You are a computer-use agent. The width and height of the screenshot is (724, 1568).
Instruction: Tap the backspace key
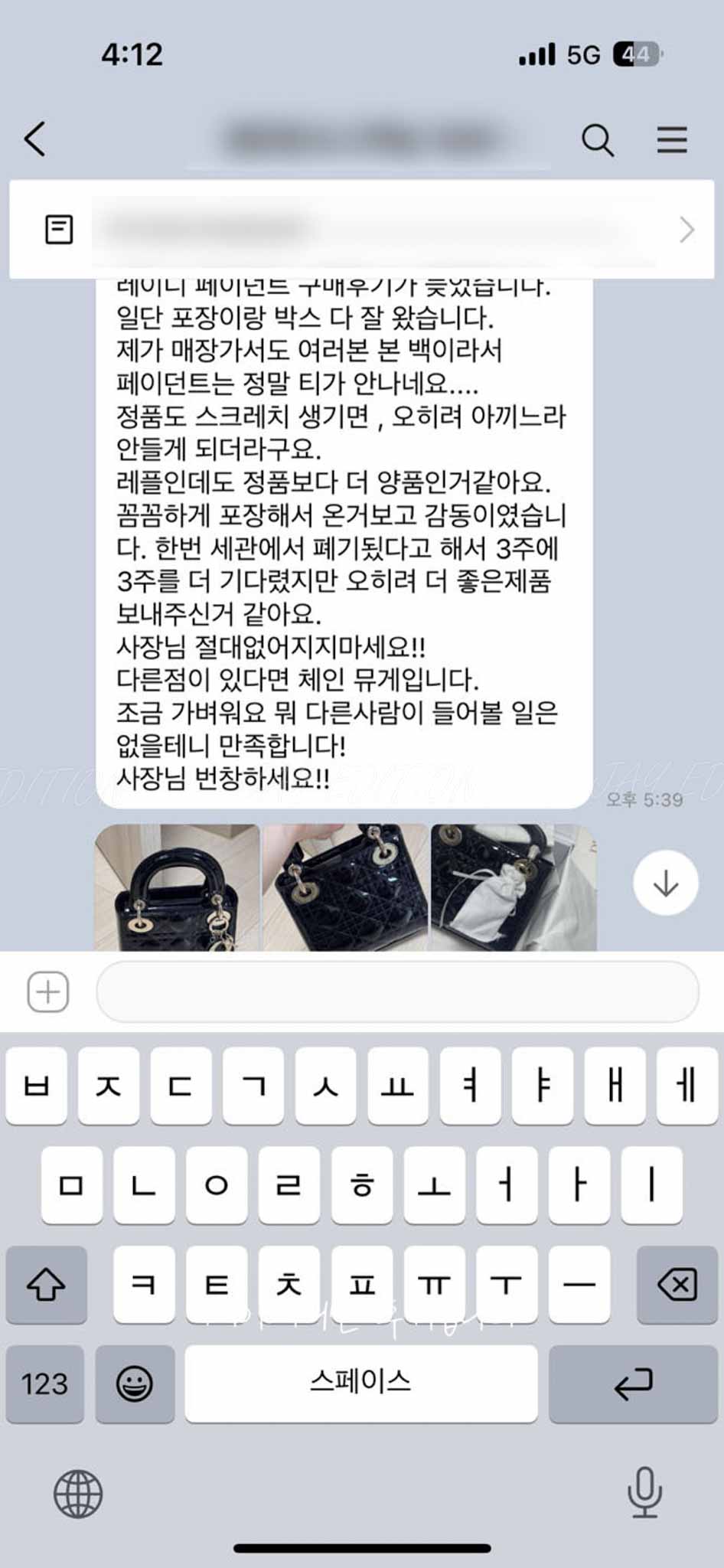pyautogui.click(x=677, y=1285)
